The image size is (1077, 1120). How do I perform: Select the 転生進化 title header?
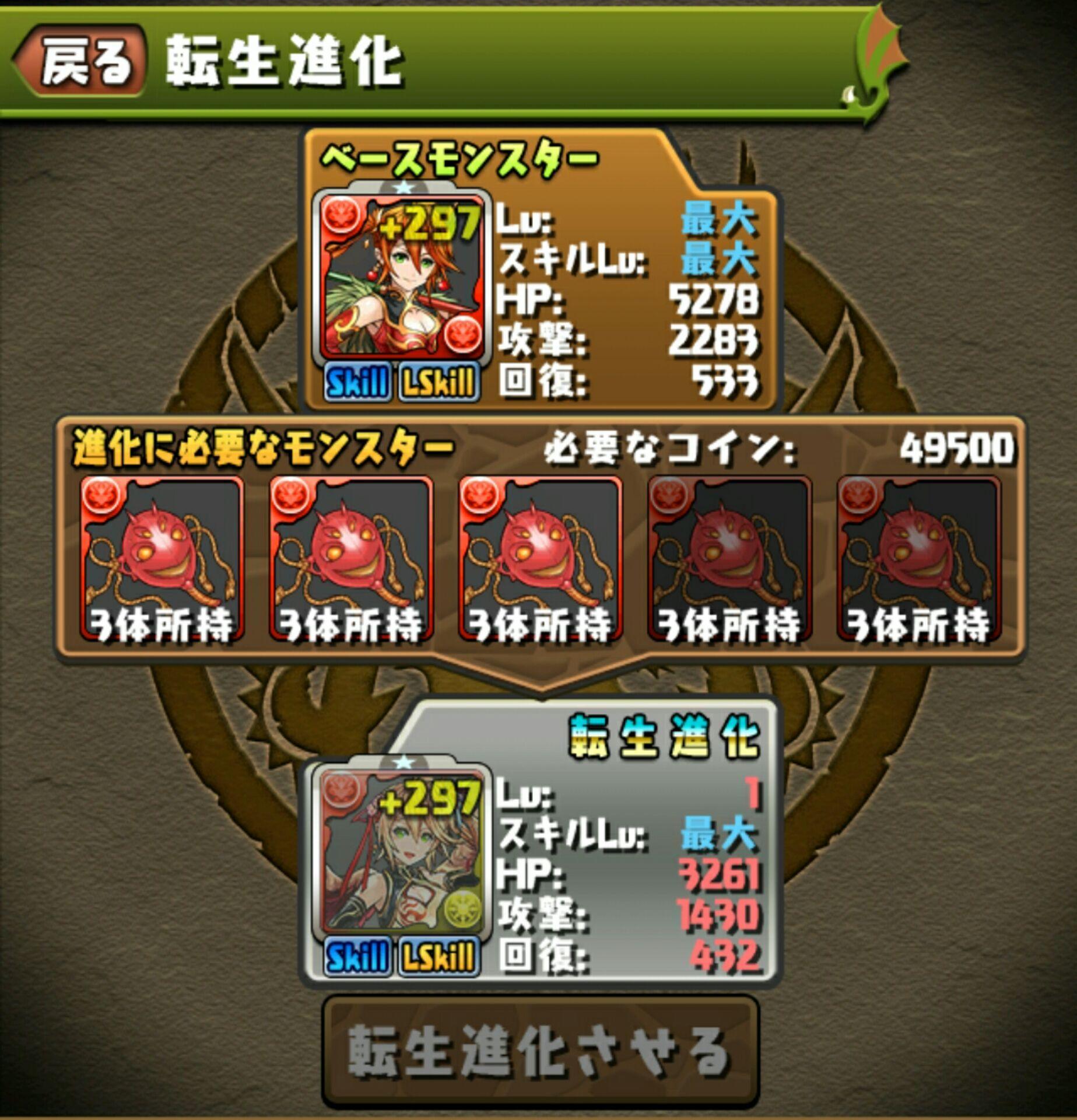(284, 61)
